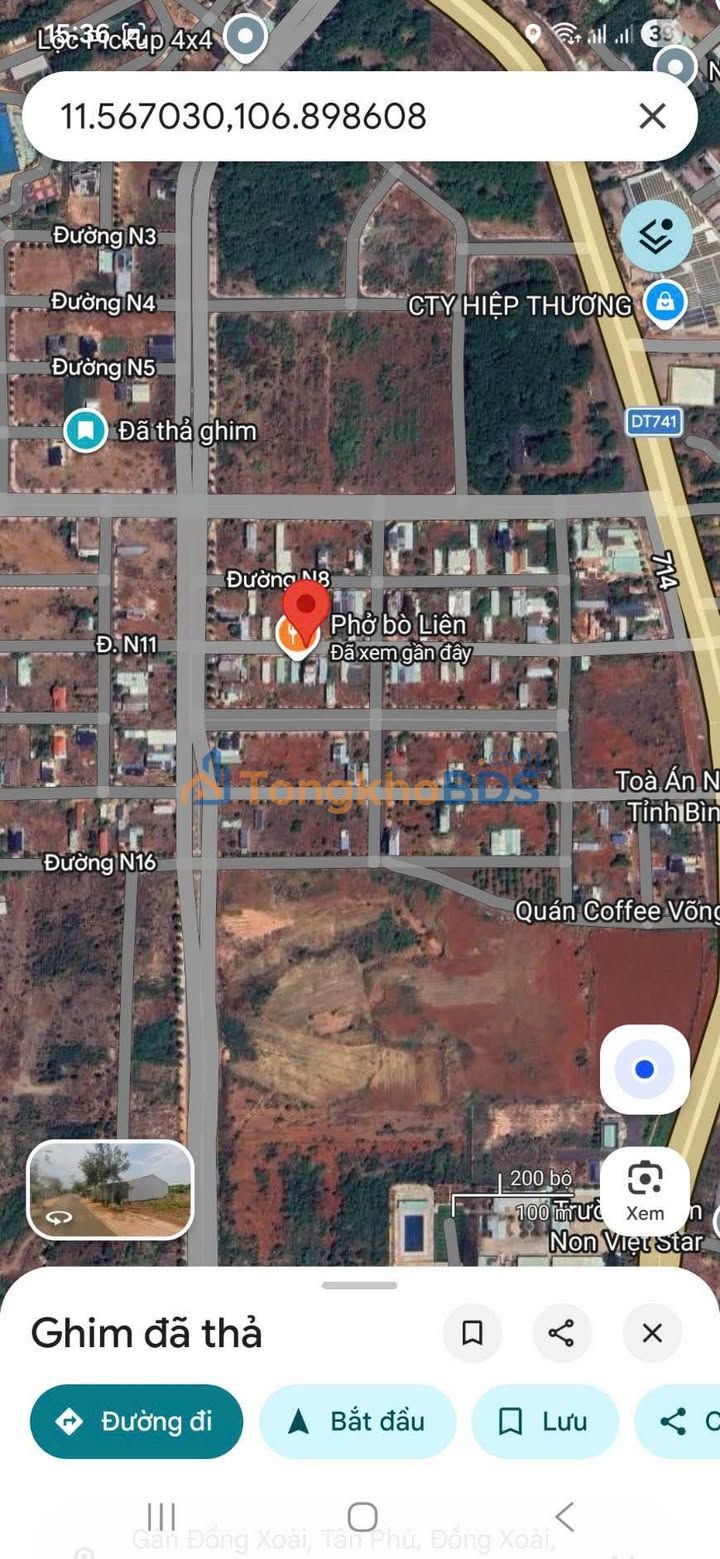Open the Street View preview thumbnail
This screenshot has width=720, height=1559.
tap(110, 1190)
